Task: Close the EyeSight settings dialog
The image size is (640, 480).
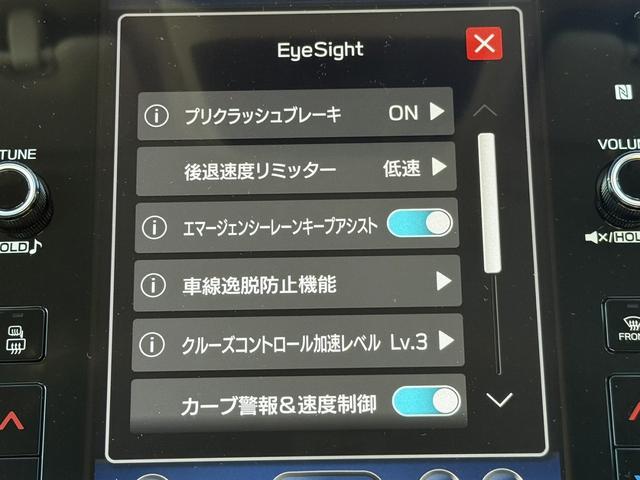Action: [x=484, y=44]
